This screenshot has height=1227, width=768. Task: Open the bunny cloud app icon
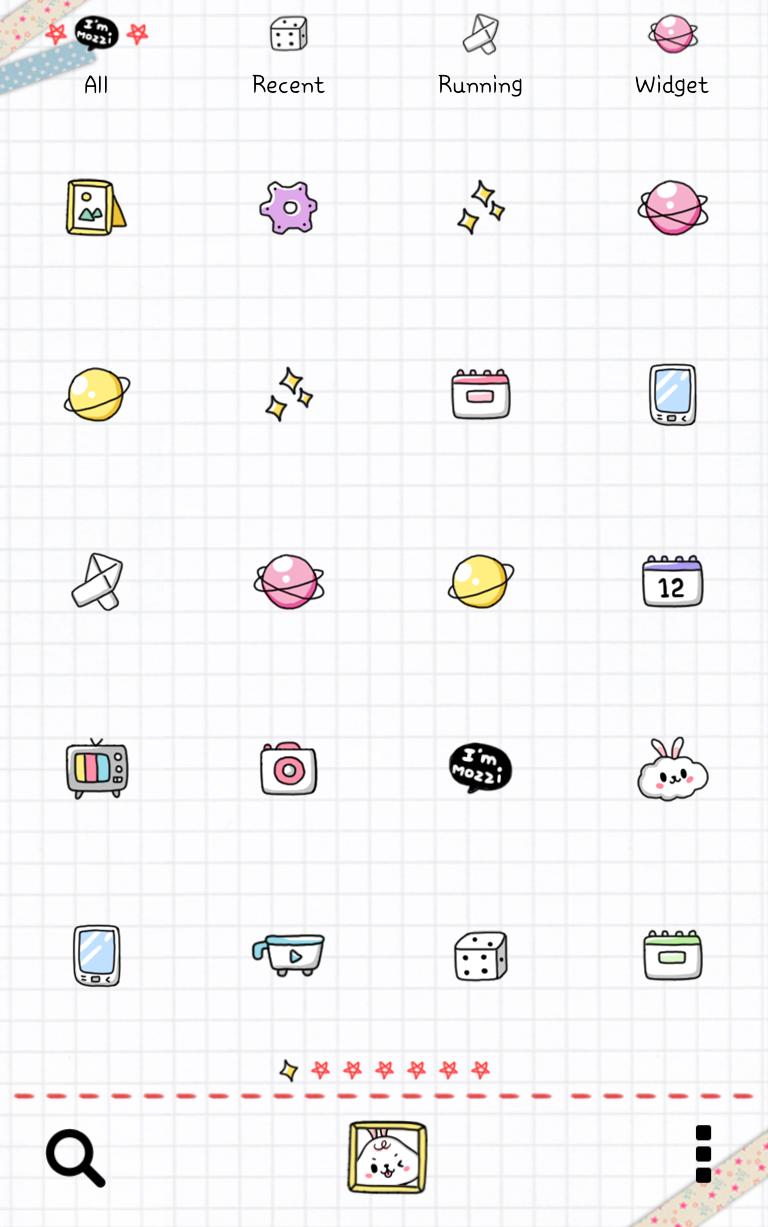672,770
